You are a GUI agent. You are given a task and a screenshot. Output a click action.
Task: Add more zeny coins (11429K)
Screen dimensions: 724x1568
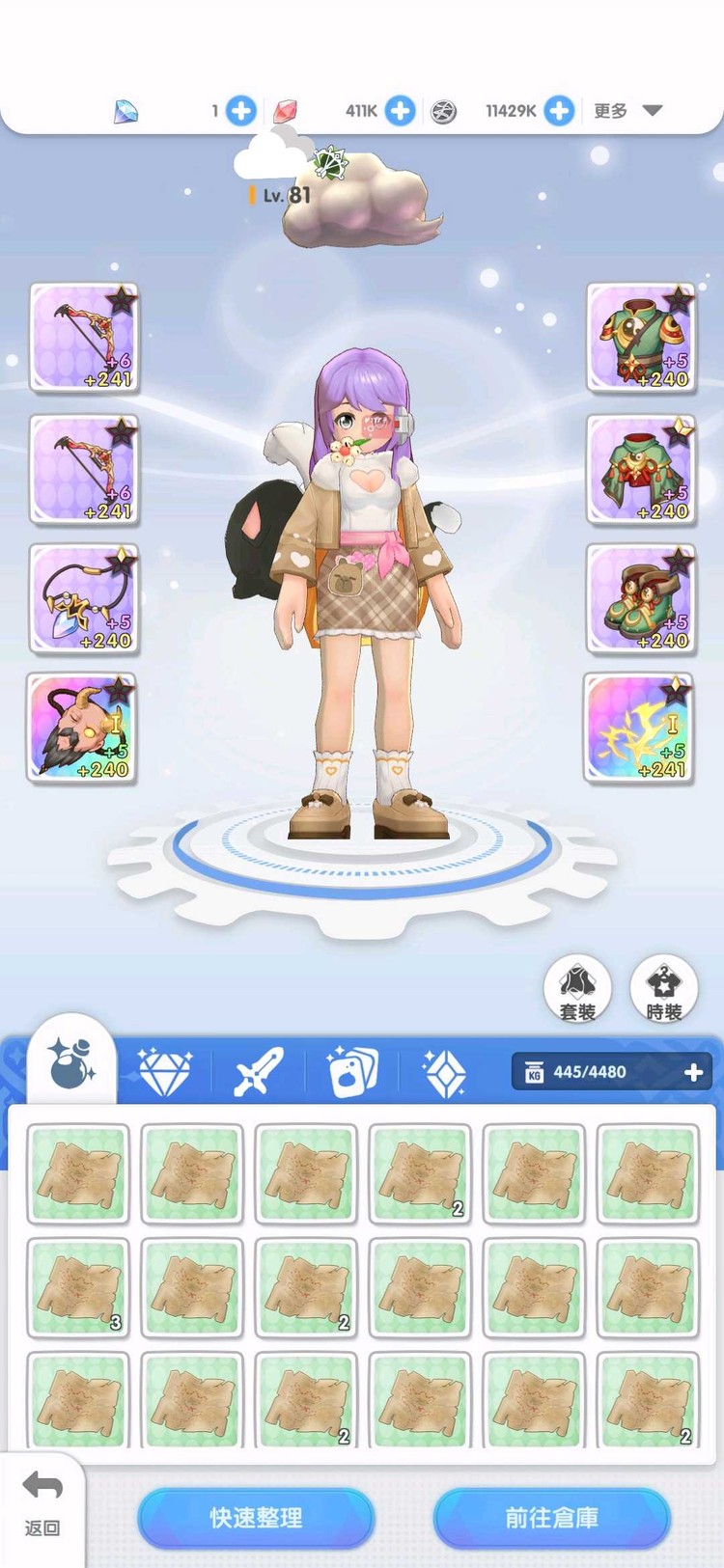click(x=558, y=111)
